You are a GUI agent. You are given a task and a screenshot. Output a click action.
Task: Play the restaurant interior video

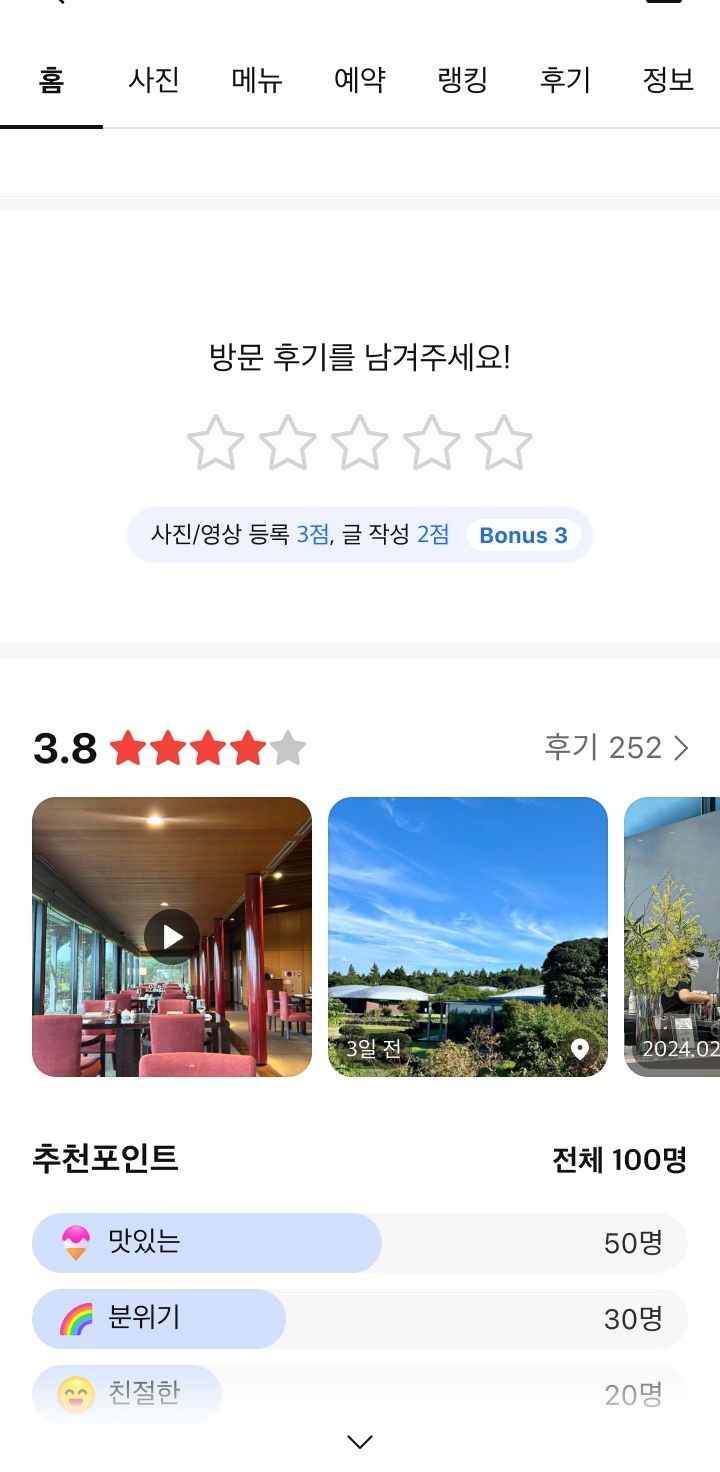coord(172,936)
